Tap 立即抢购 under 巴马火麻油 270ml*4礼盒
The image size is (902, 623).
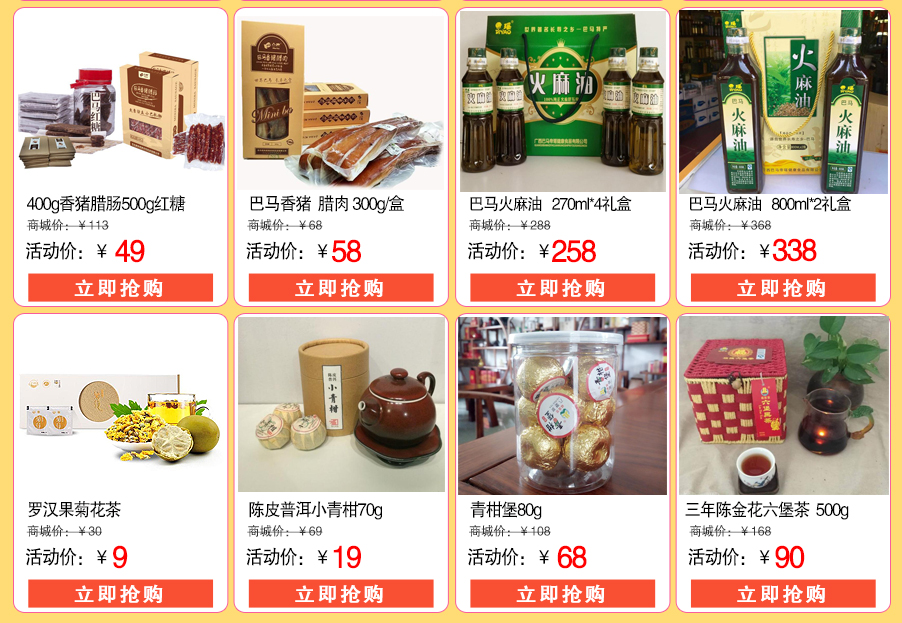[562, 288]
